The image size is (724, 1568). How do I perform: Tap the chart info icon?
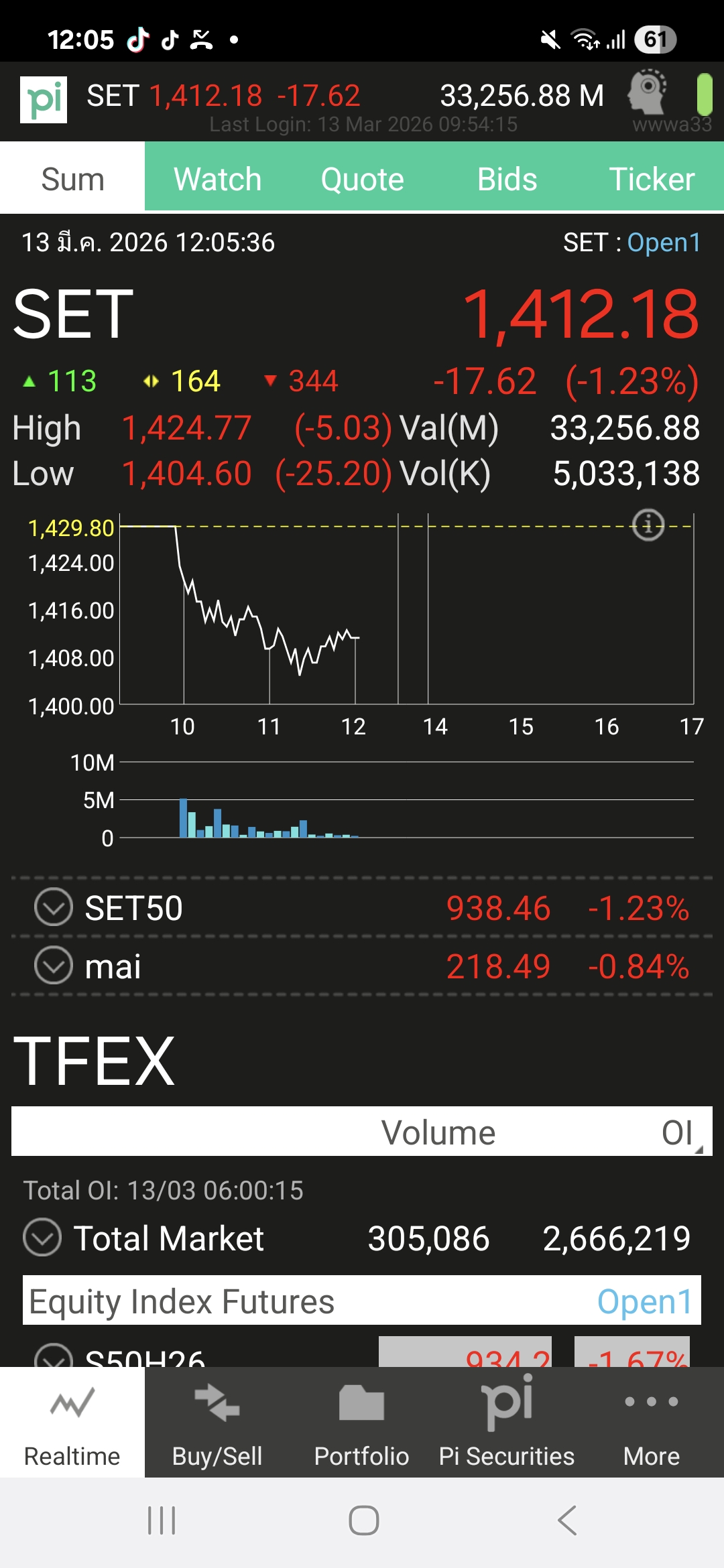click(x=648, y=524)
